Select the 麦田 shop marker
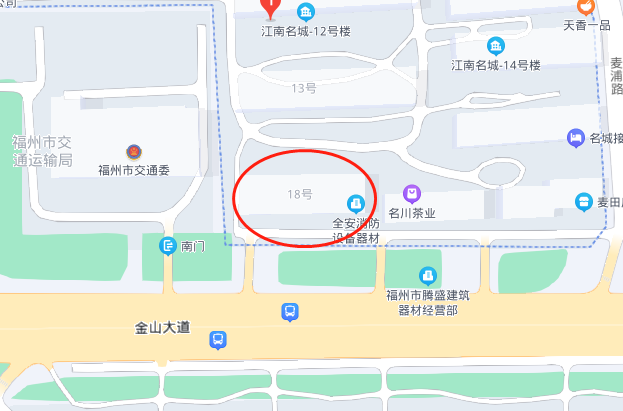The height and width of the screenshot is (411, 623). 583,202
